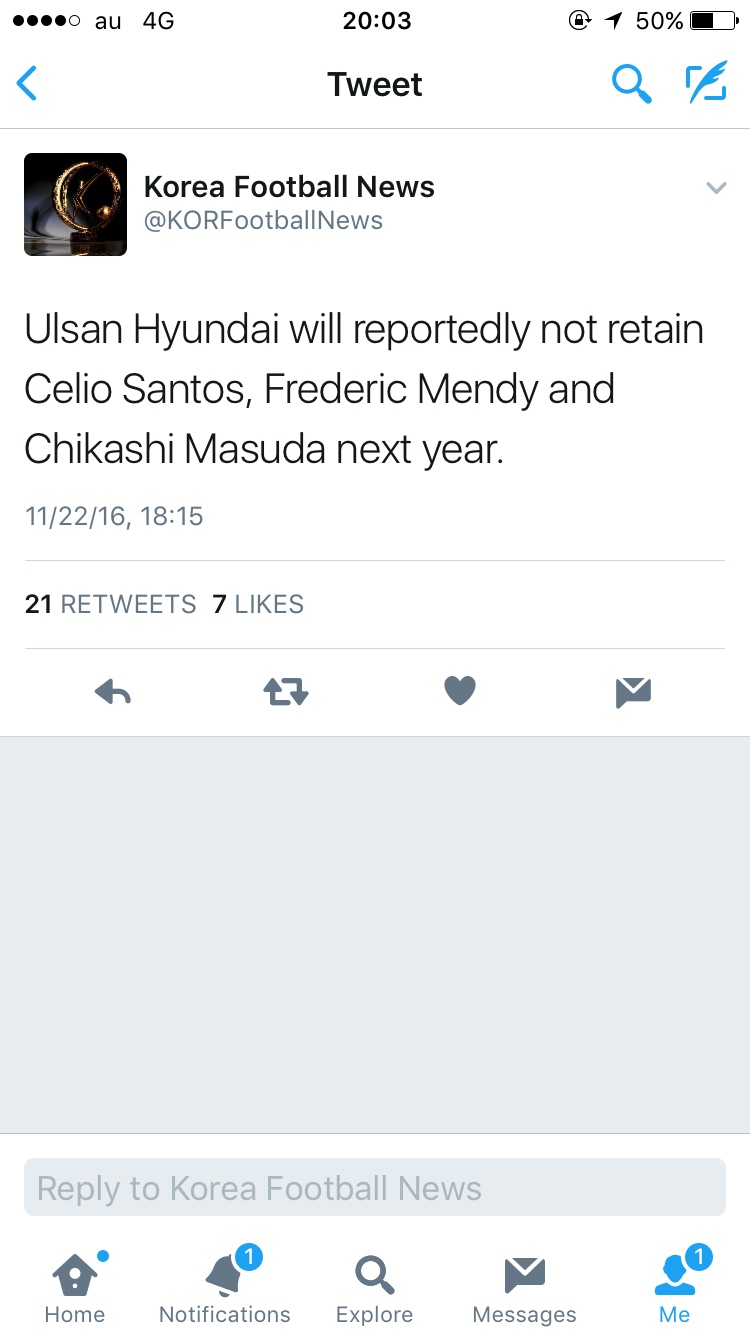
Task: View the 21 retweets list
Action: tap(110, 604)
